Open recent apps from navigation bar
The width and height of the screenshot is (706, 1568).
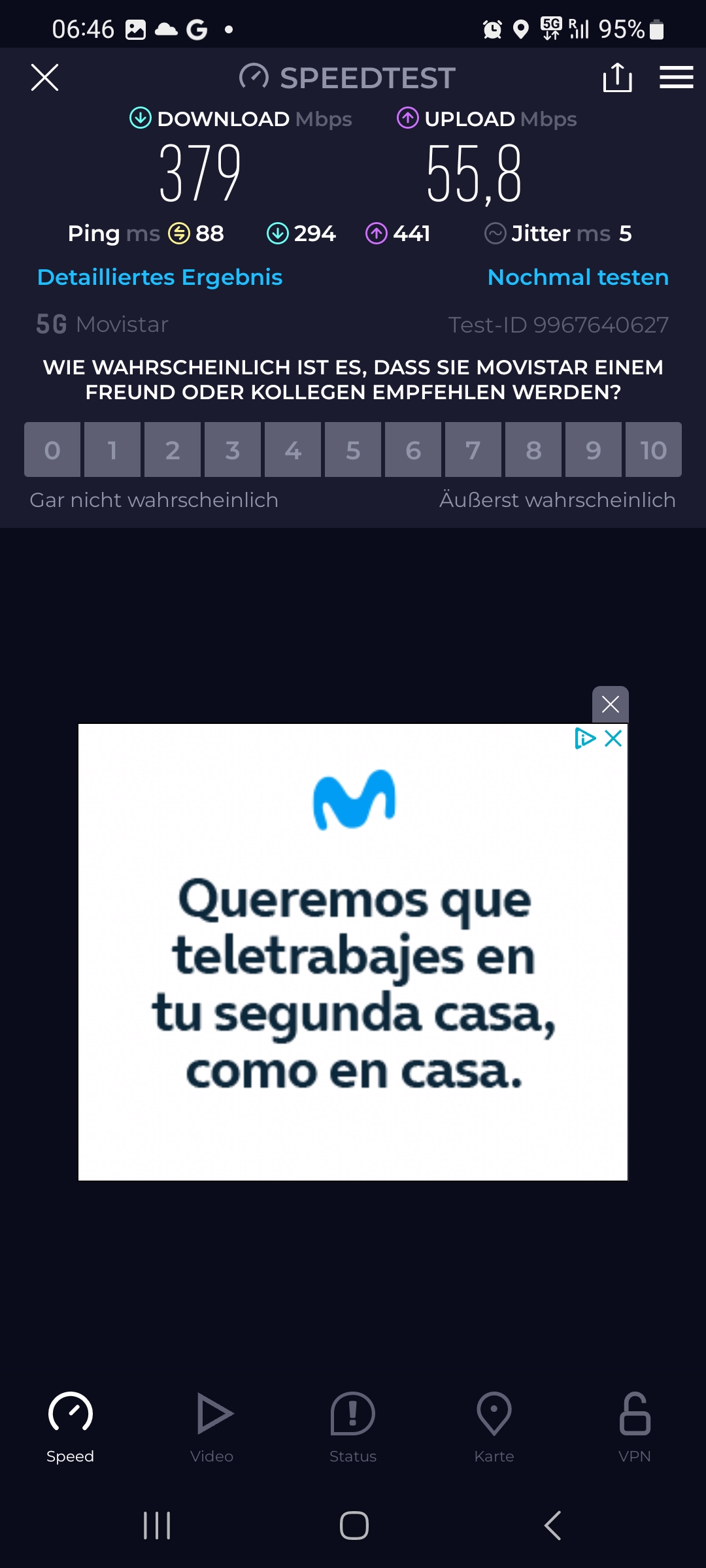[157, 1526]
